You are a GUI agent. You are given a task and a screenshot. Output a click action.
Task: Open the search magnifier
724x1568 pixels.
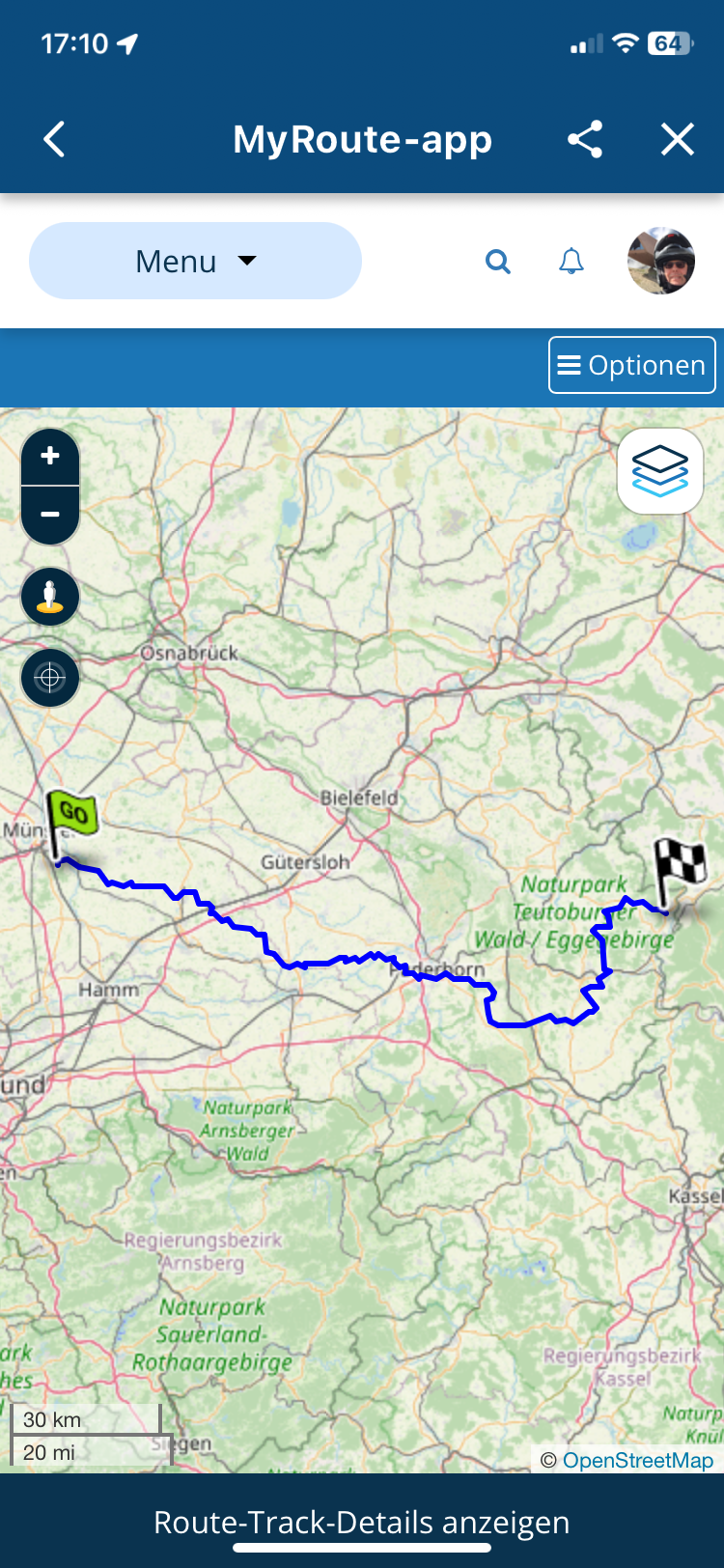coord(497,261)
